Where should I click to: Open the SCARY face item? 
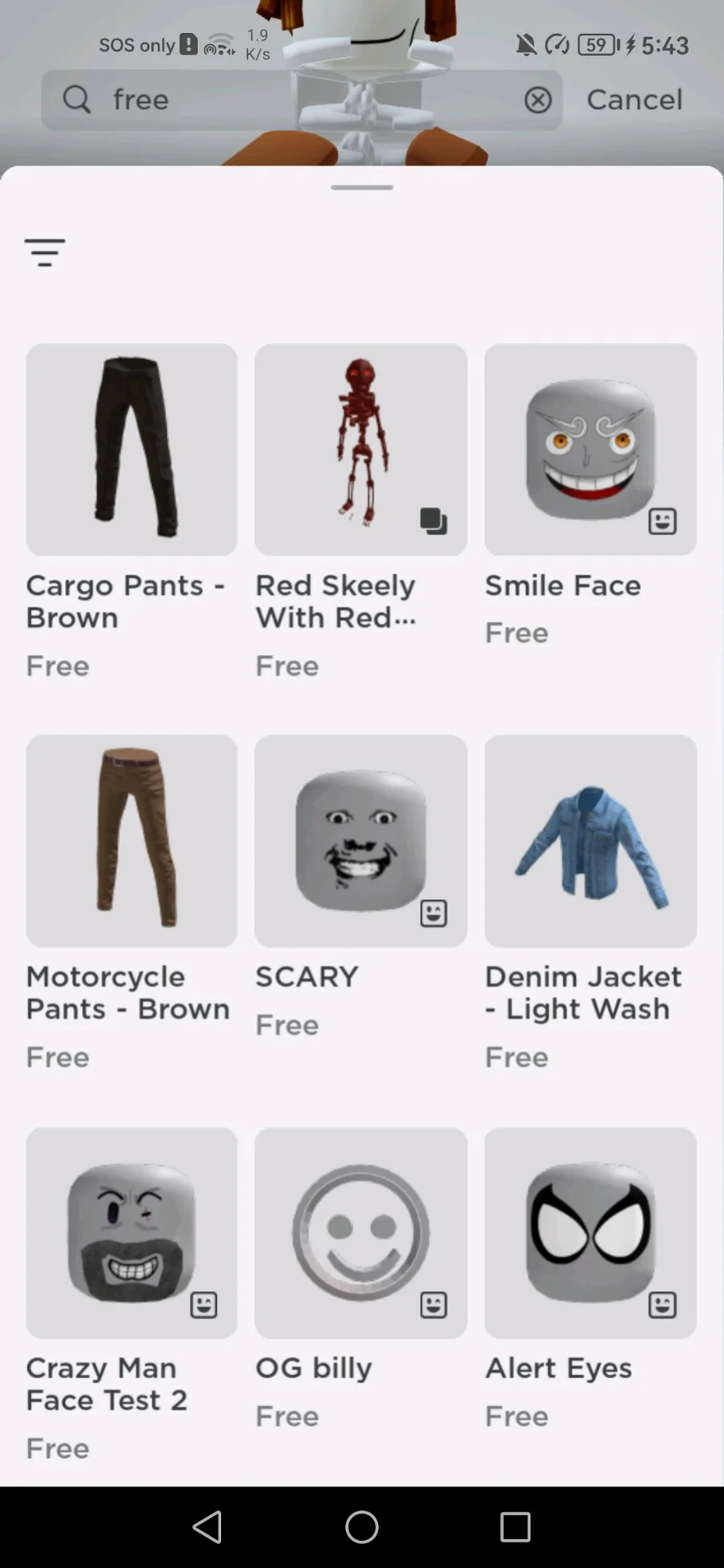point(361,840)
